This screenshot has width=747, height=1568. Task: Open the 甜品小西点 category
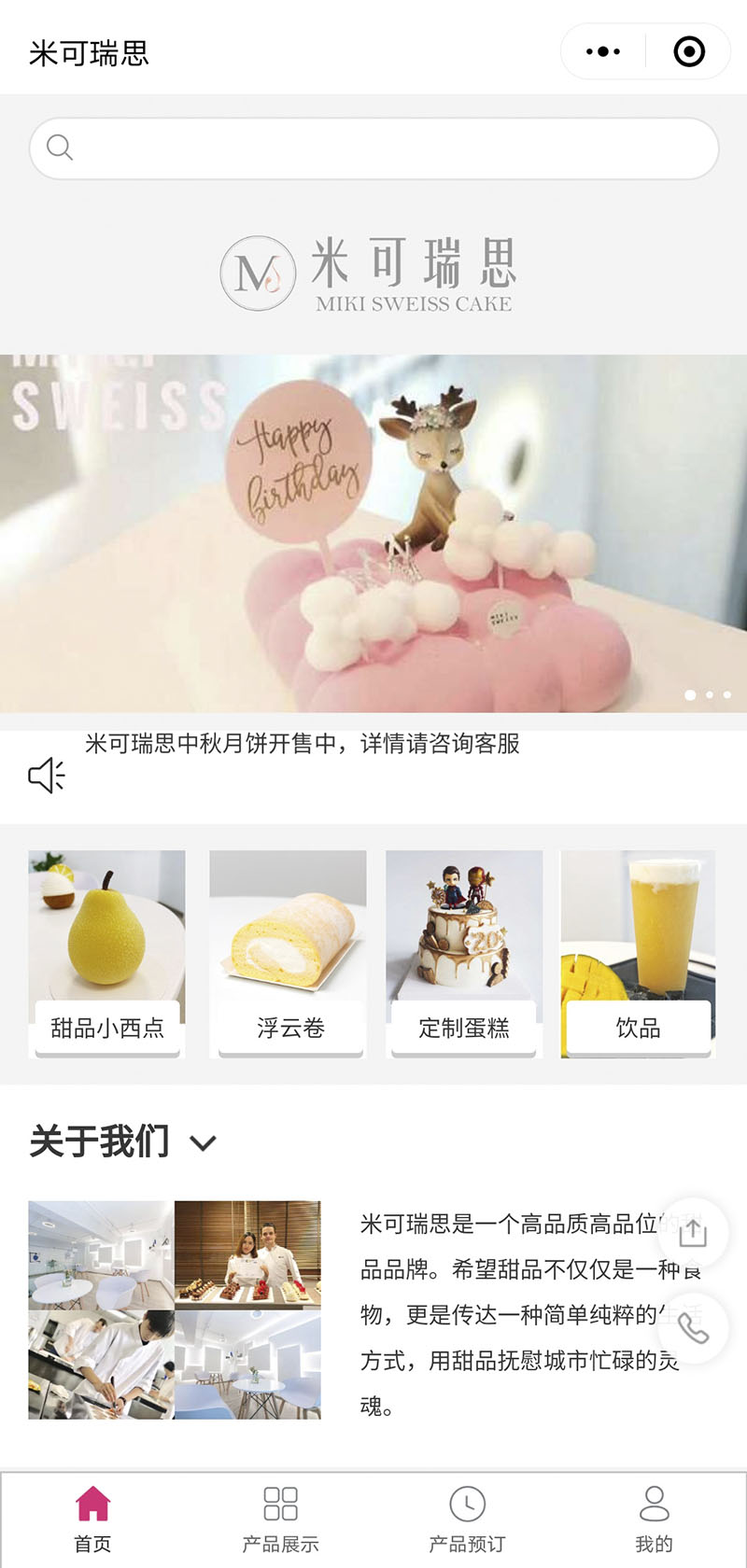click(x=106, y=954)
